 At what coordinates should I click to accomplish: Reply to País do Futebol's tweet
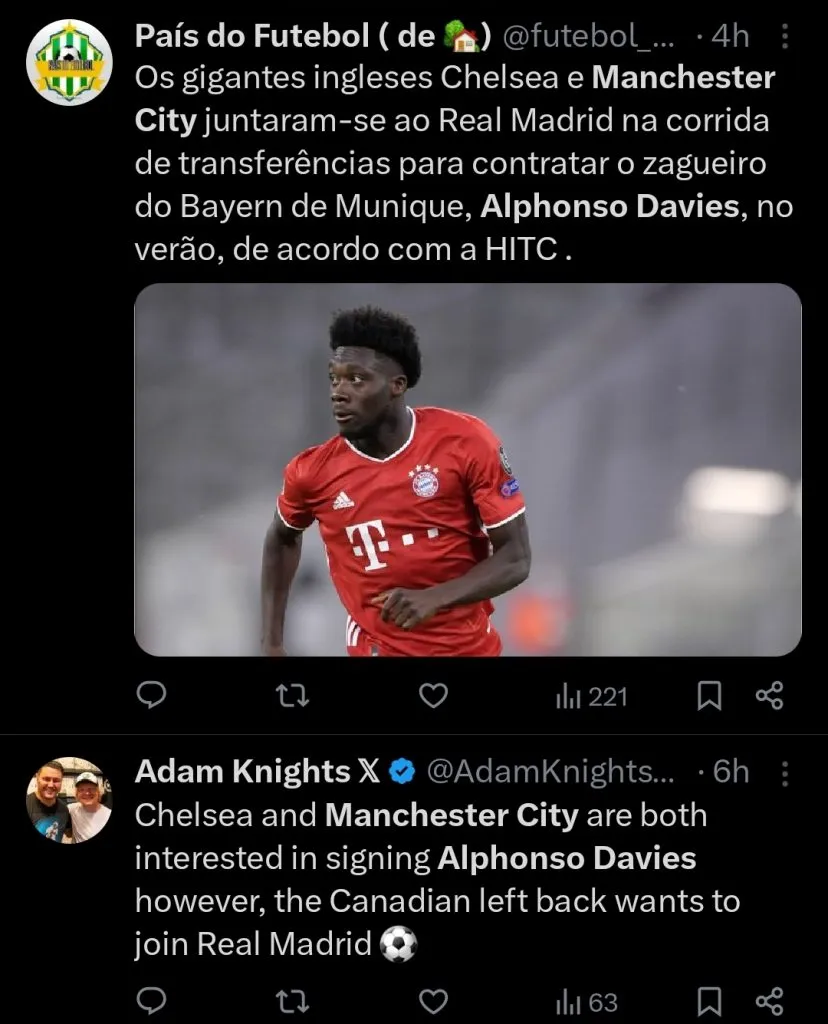click(152, 697)
